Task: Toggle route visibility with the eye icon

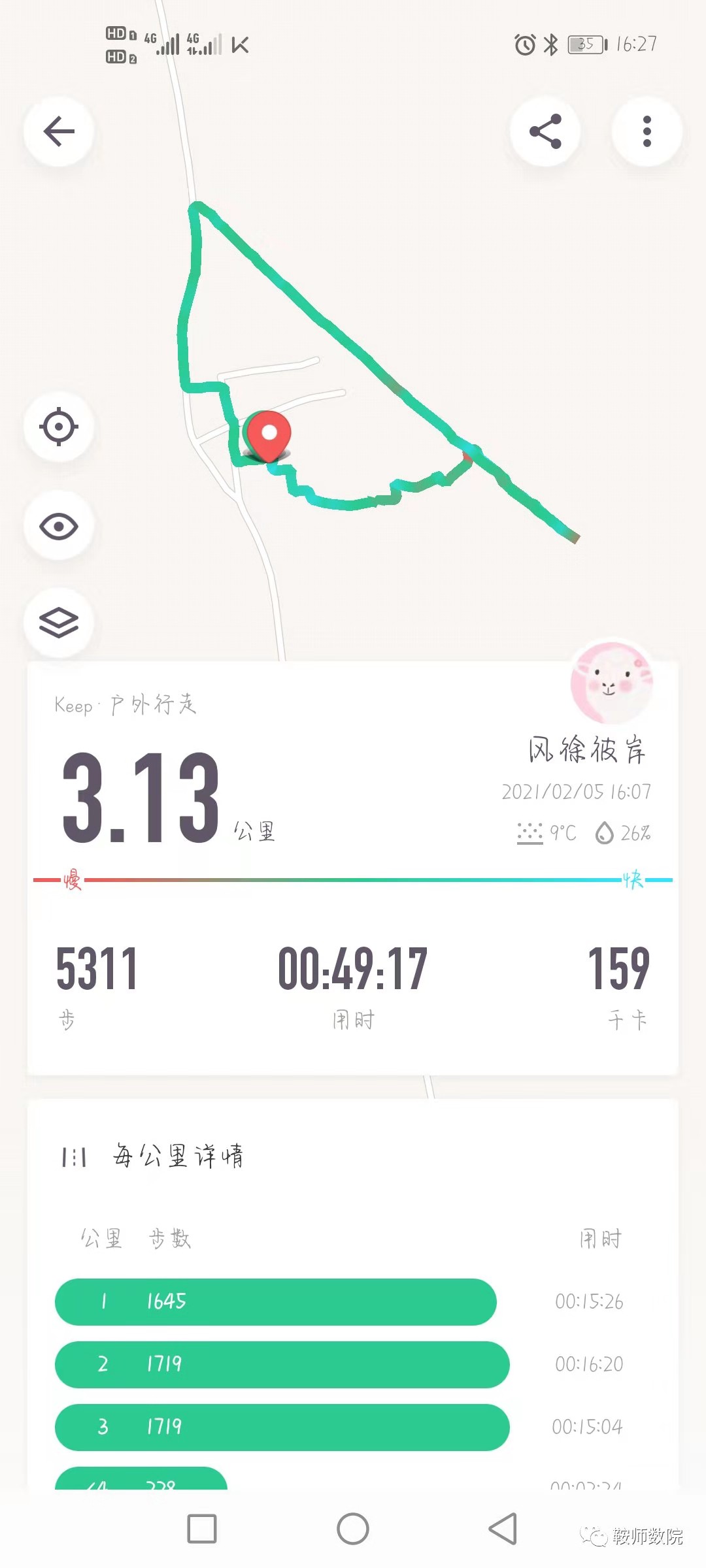Action: coord(59,526)
